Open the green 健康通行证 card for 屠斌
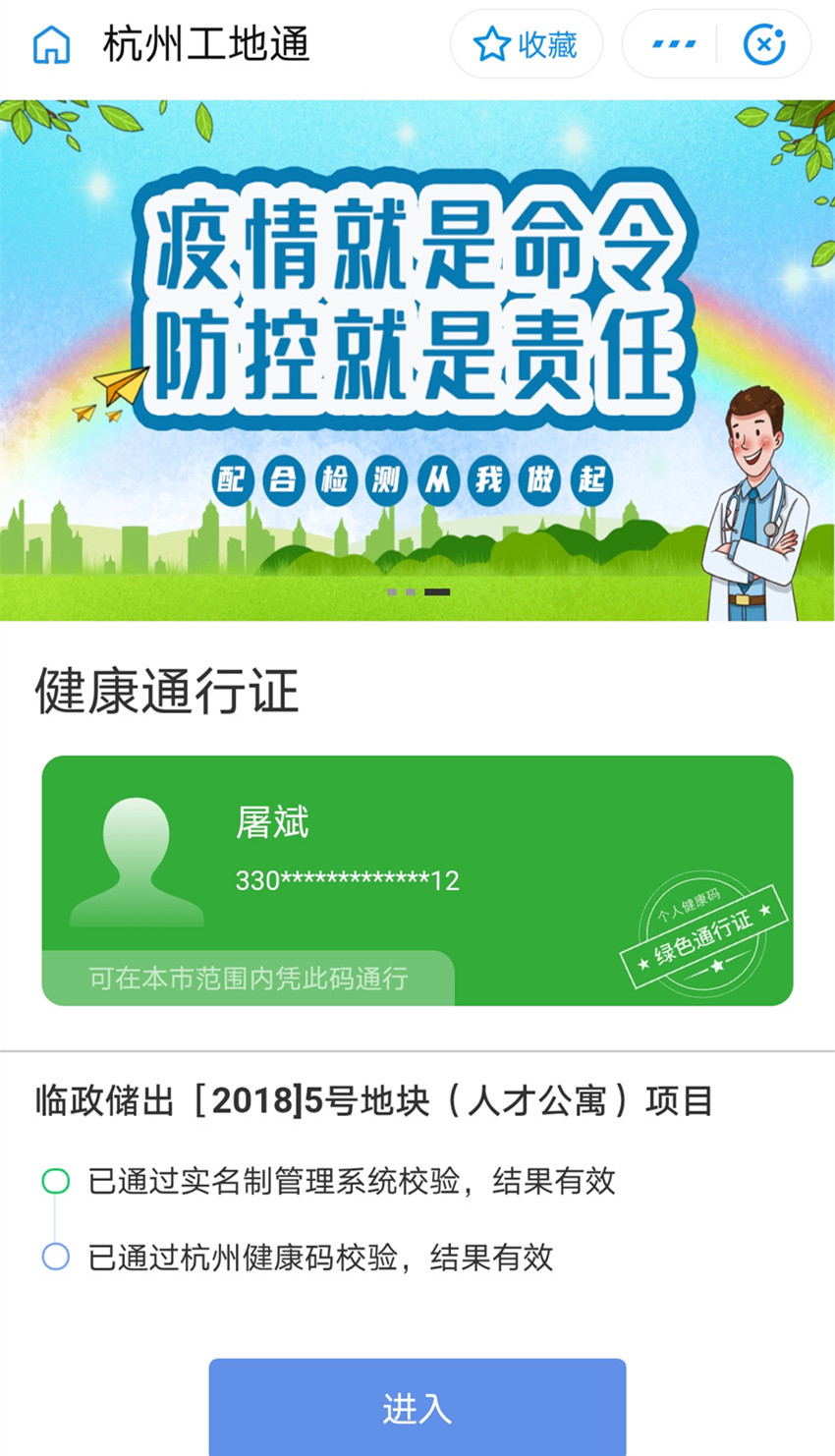The height and width of the screenshot is (1456, 835). [417, 880]
